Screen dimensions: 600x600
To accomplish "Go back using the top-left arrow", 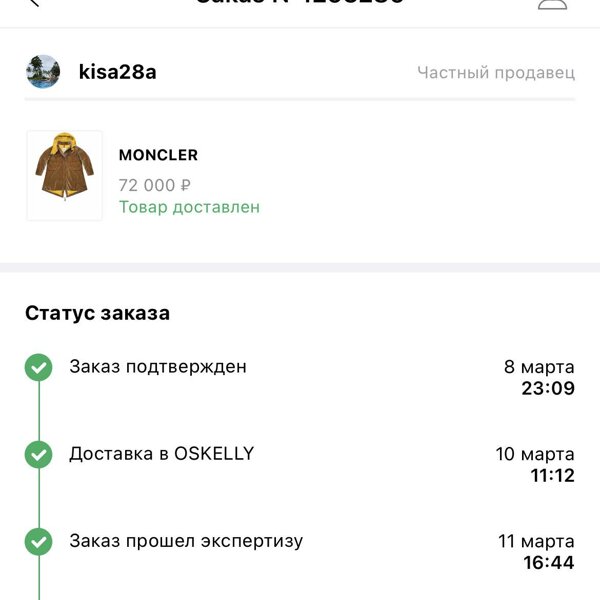I will (35, 4).
